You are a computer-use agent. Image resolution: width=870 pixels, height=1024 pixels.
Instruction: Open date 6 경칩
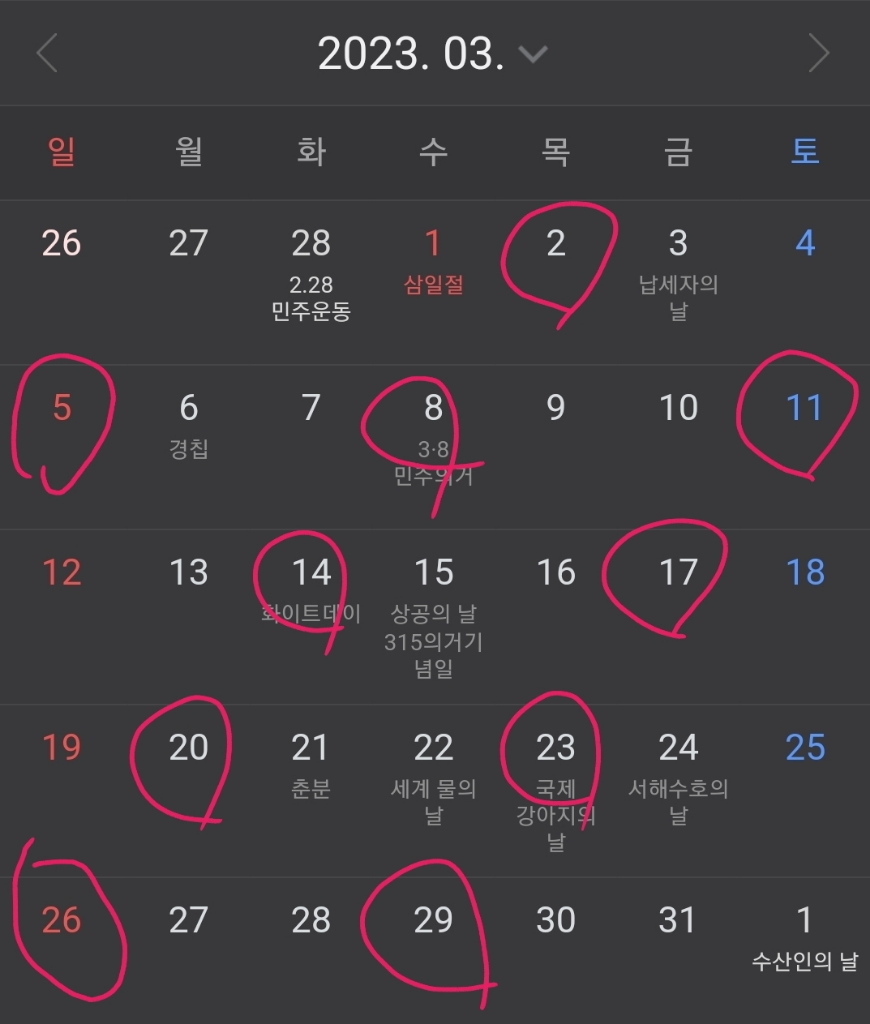[189, 408]
